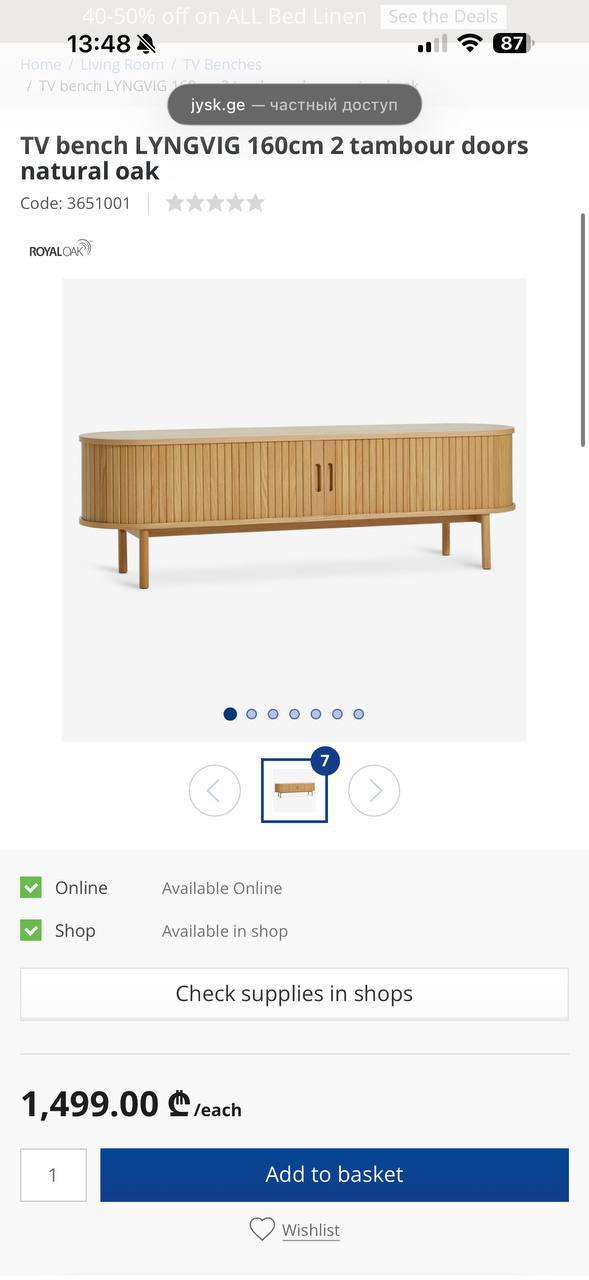Open the star ratings for this product
The image size is (589, 1280).
pyautogui.click(x=215, y=203)
